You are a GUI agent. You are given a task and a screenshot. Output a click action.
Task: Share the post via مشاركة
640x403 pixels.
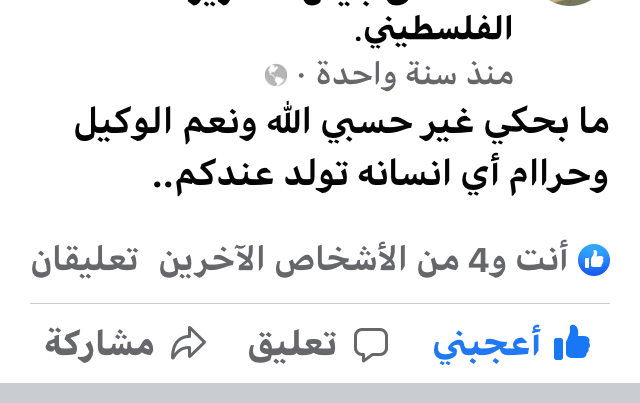(x=124, y=345)
